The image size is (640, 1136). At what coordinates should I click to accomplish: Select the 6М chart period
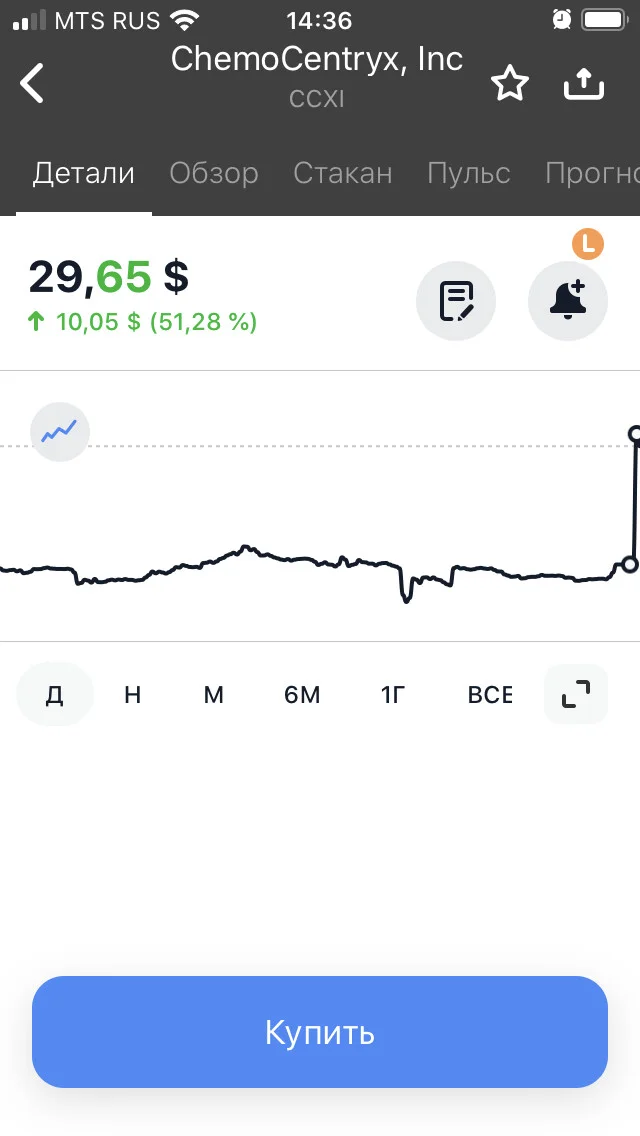(x=302, y=694)
